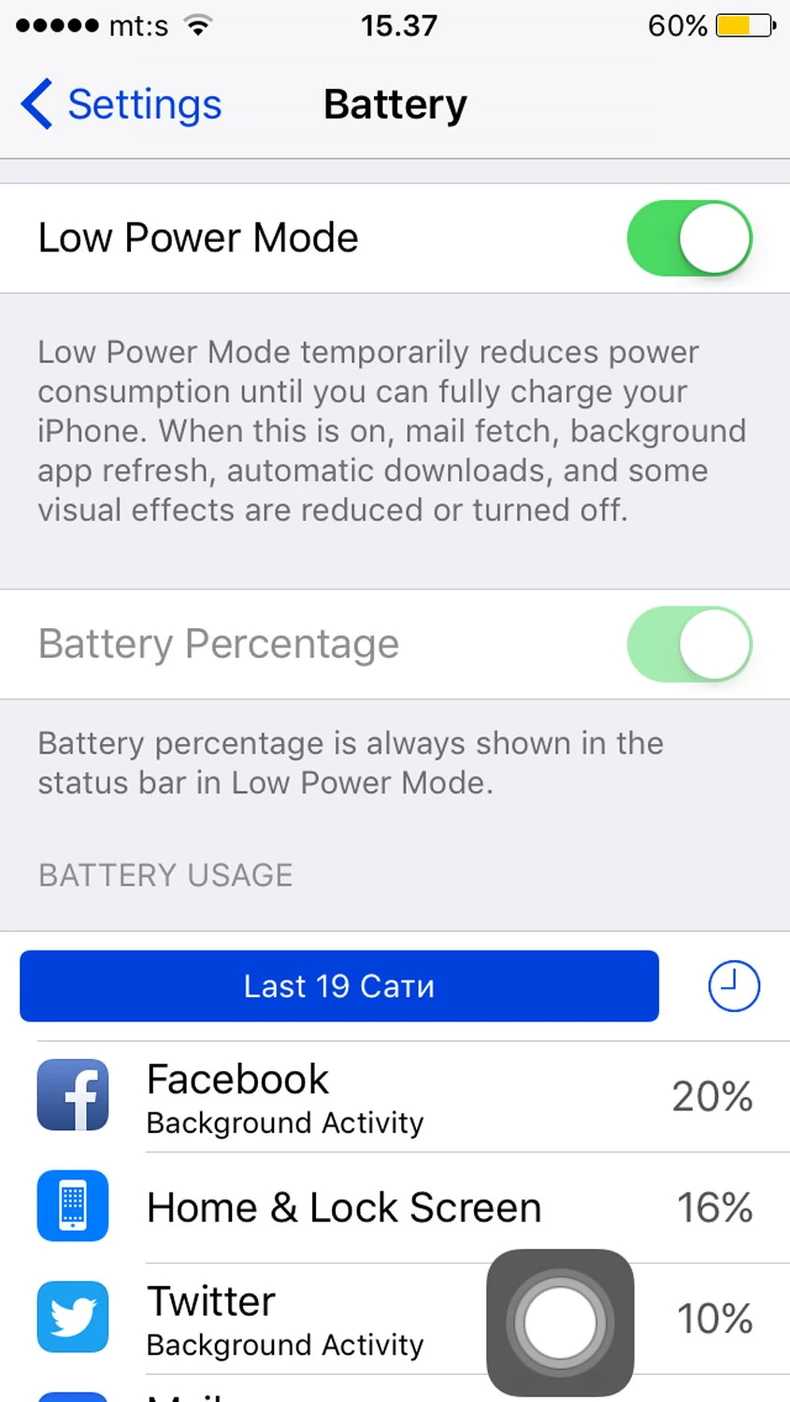This screenshot has height=1402, width=790.
Task: Turn off Low Power Mode
Action: [x=689, y=238]
